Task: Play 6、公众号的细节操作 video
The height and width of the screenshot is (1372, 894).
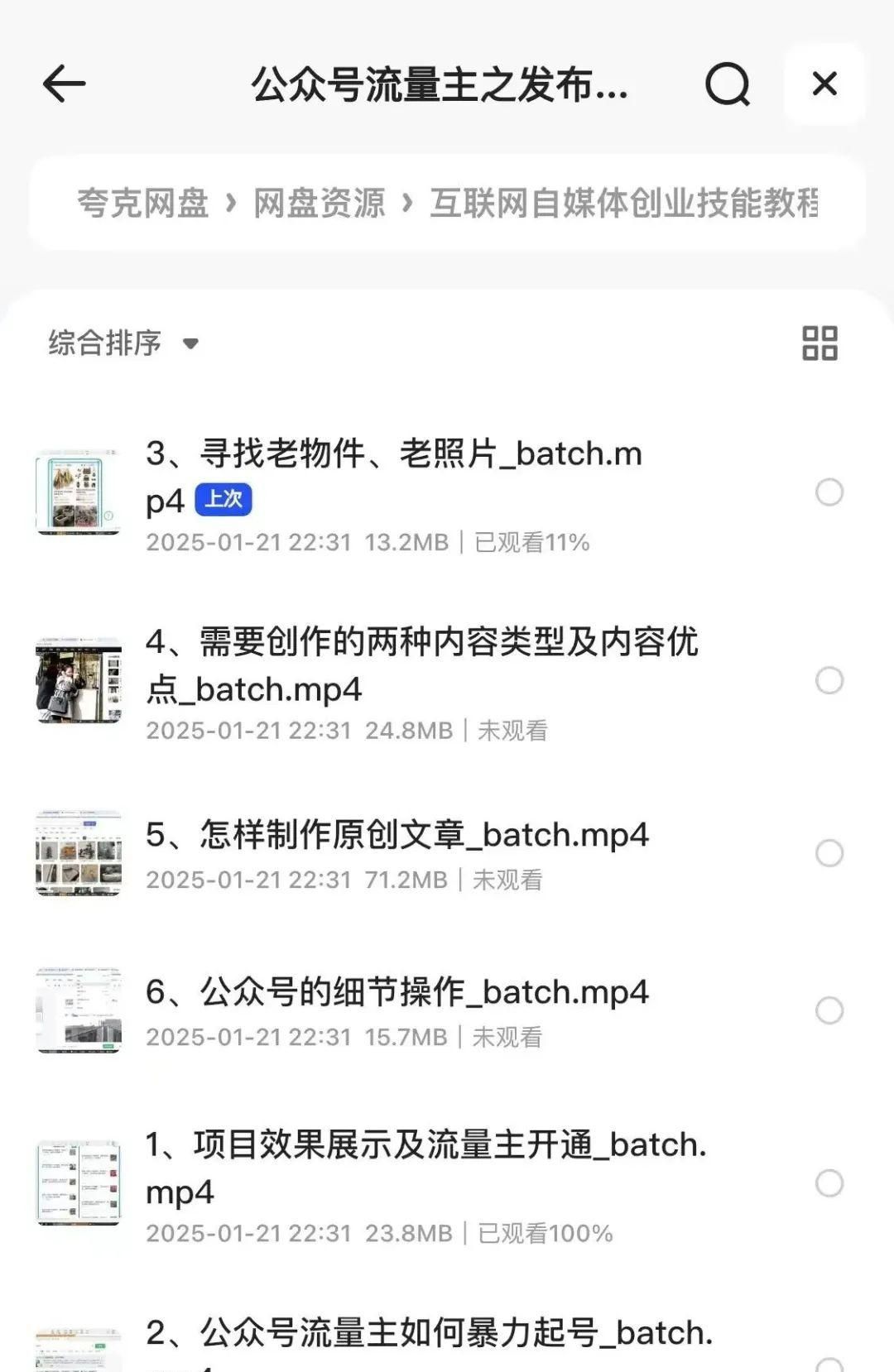Action: pos(397,993)
